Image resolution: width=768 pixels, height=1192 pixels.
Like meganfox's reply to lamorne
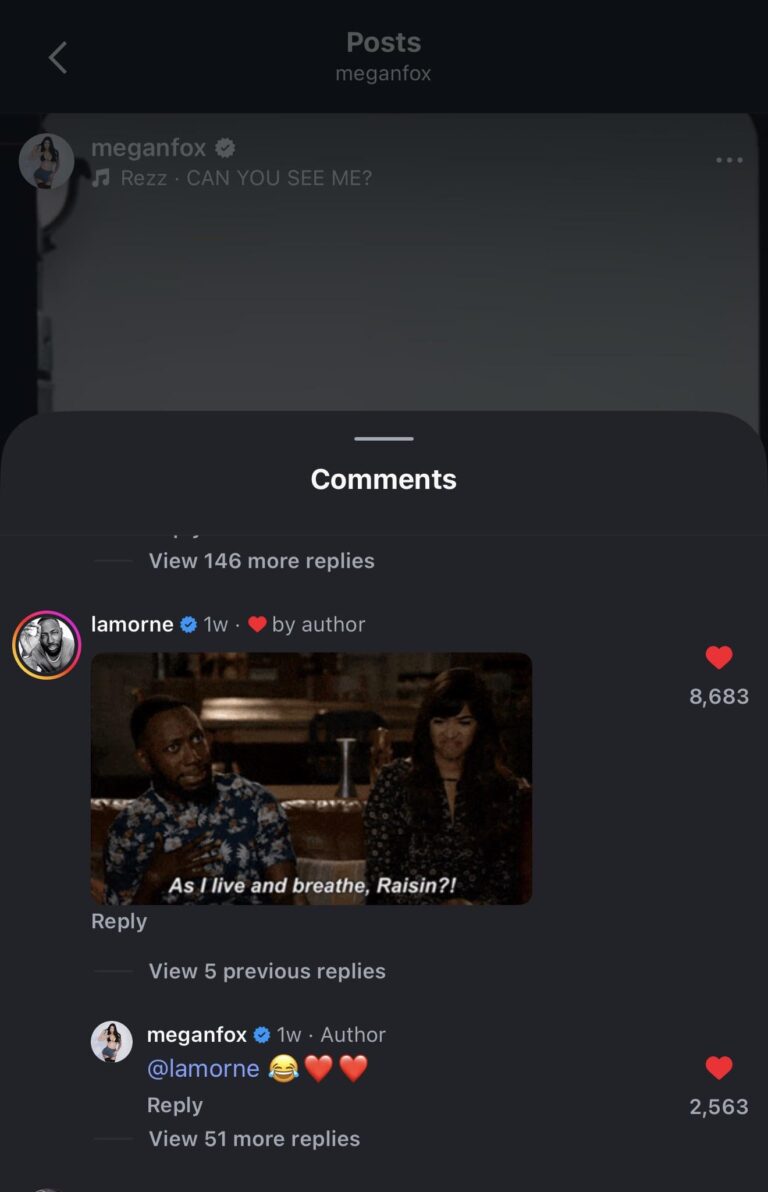[718, 1068]
